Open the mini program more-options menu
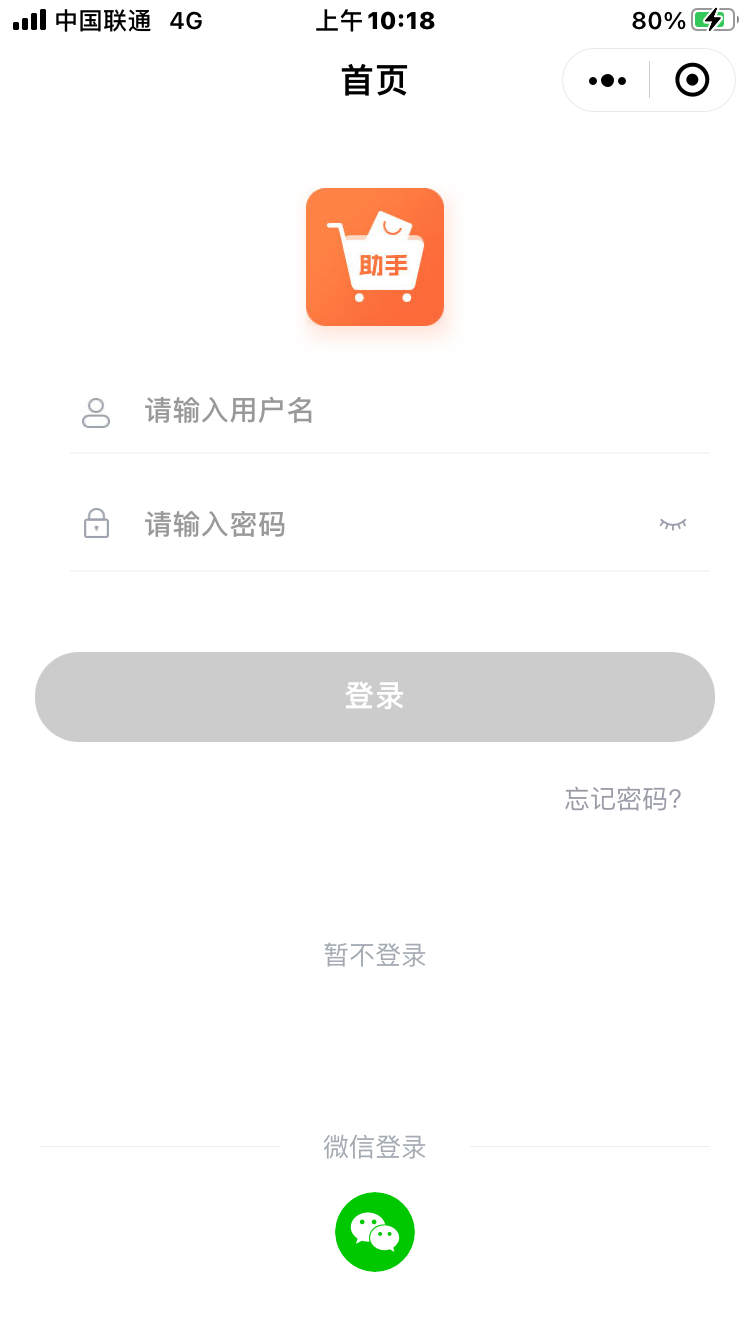The width and height of the screenshot is (750, 1334). tap(607, 80)
